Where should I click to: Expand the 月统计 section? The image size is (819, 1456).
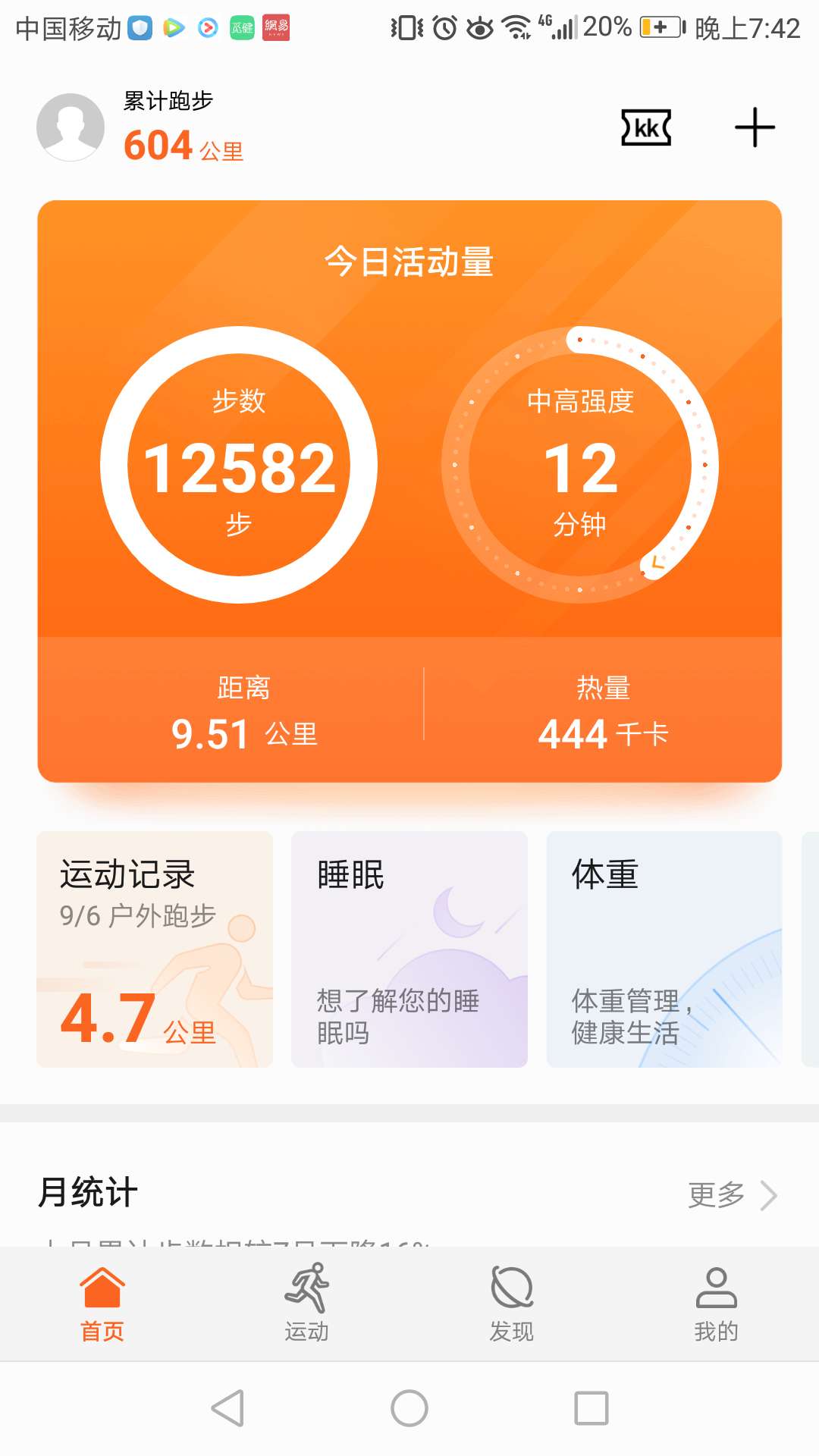[87, 1193]
